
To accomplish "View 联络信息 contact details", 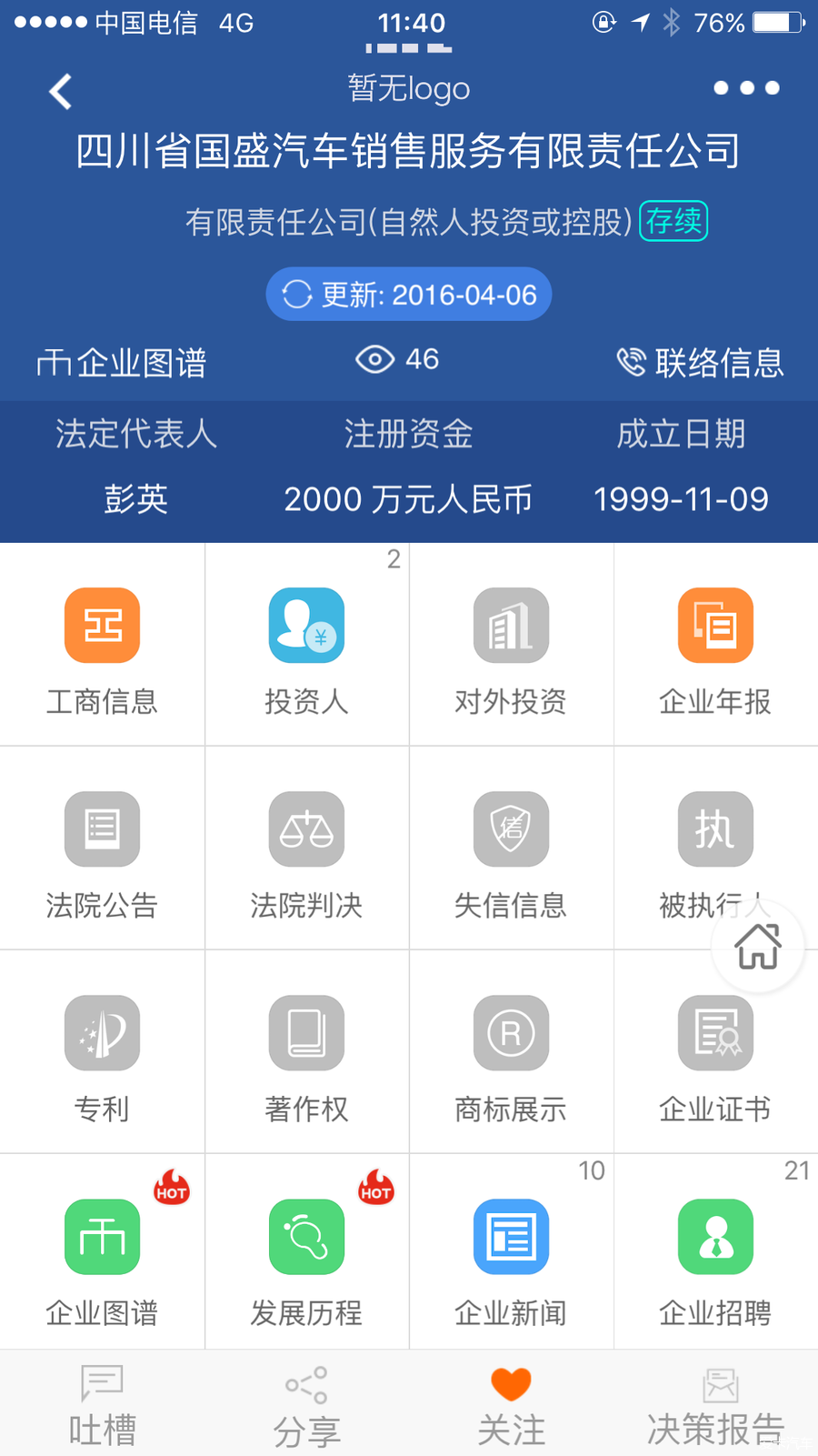I will click(700, 363).
